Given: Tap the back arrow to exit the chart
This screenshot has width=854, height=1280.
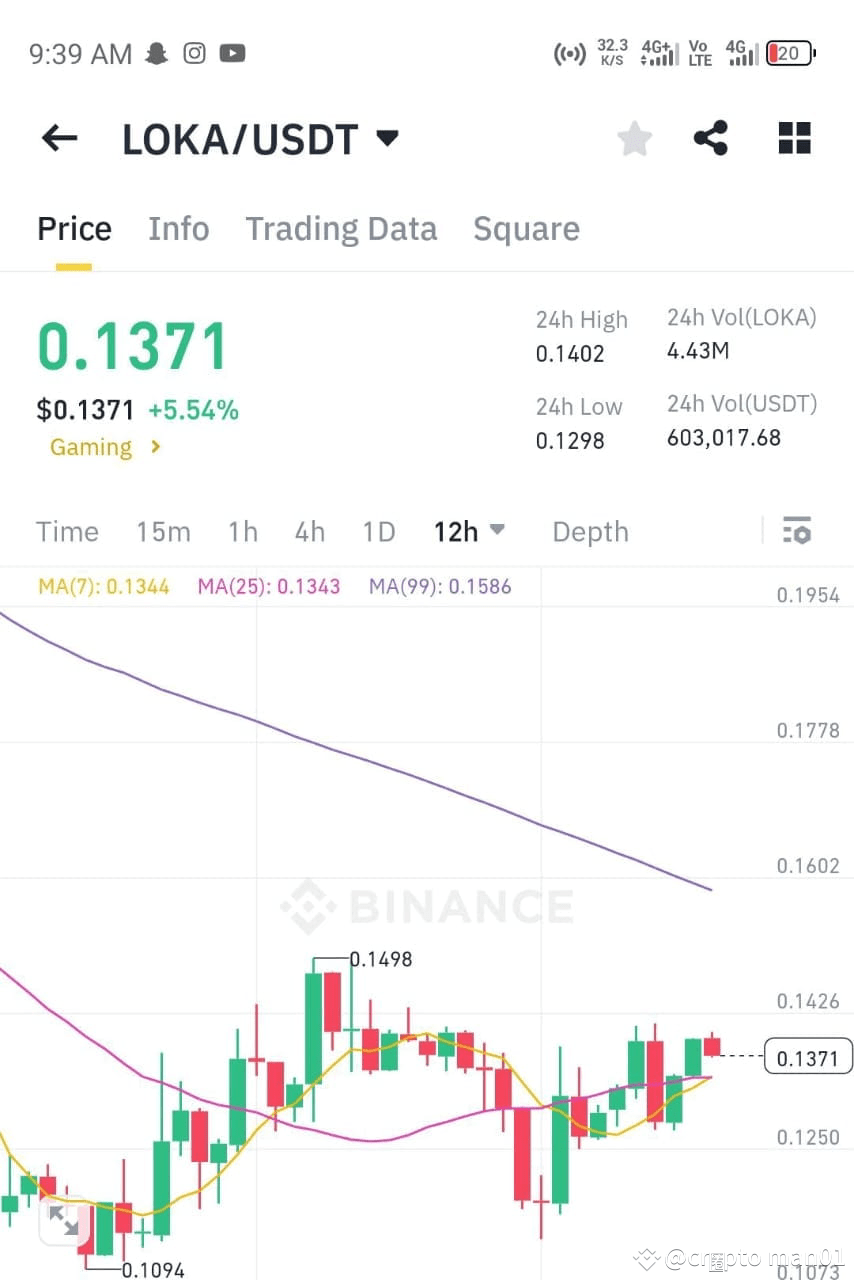Looking at the screenshot, I should point(58,138).
